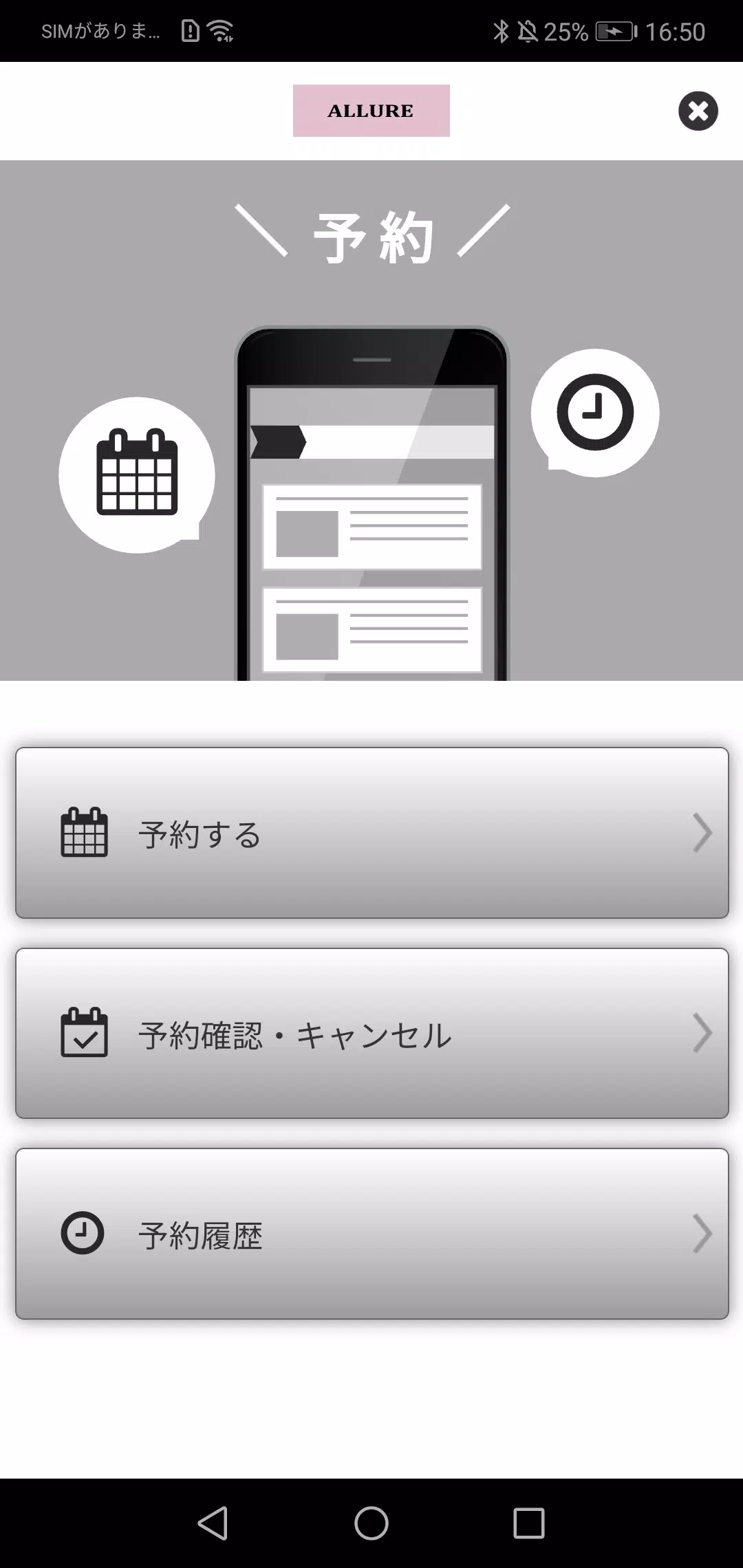Image resolution: width=743 pixels, height=1568 pixels.
Task: Select the 予約確認・キャンセル menu entry
Action: (x=371, y=1032)
